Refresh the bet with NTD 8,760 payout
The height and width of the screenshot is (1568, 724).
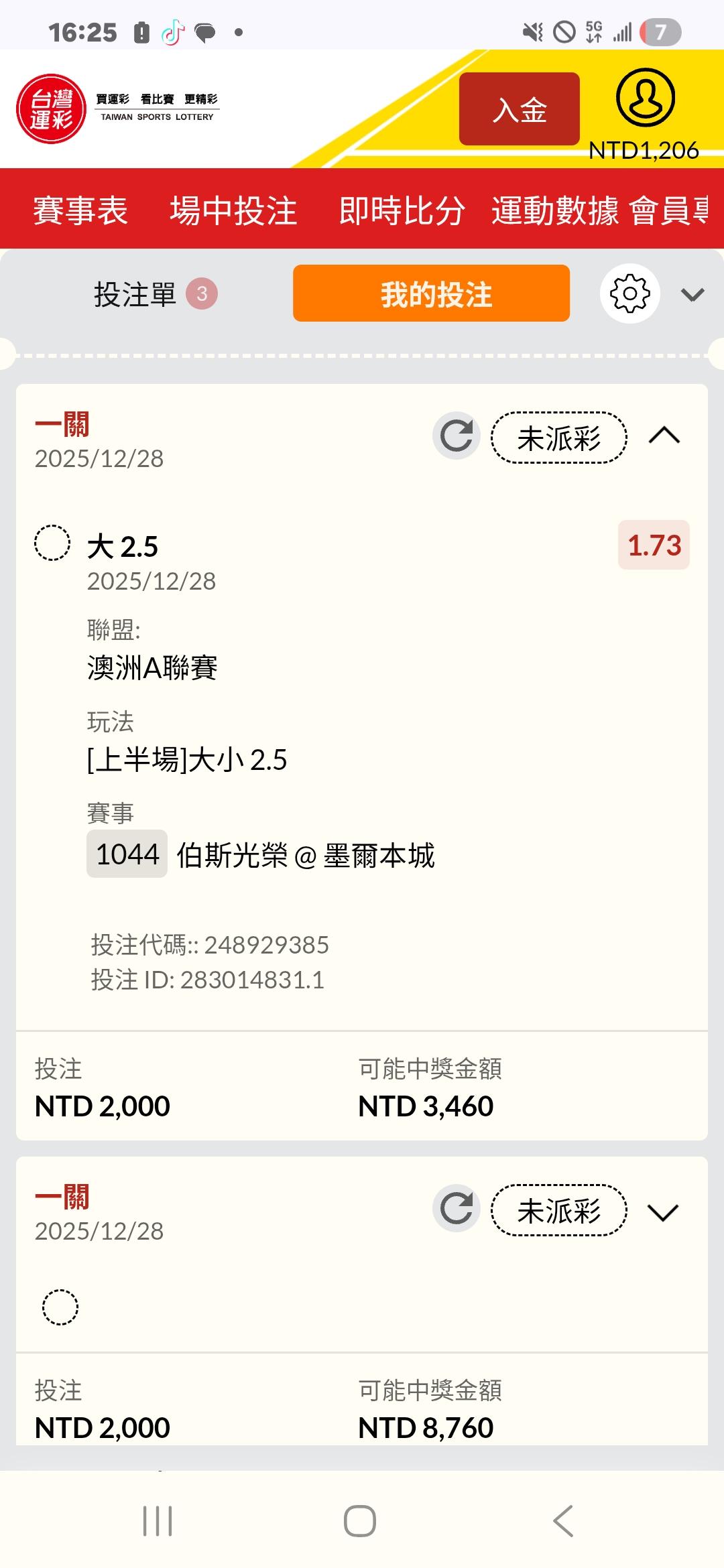(457, 1208)
